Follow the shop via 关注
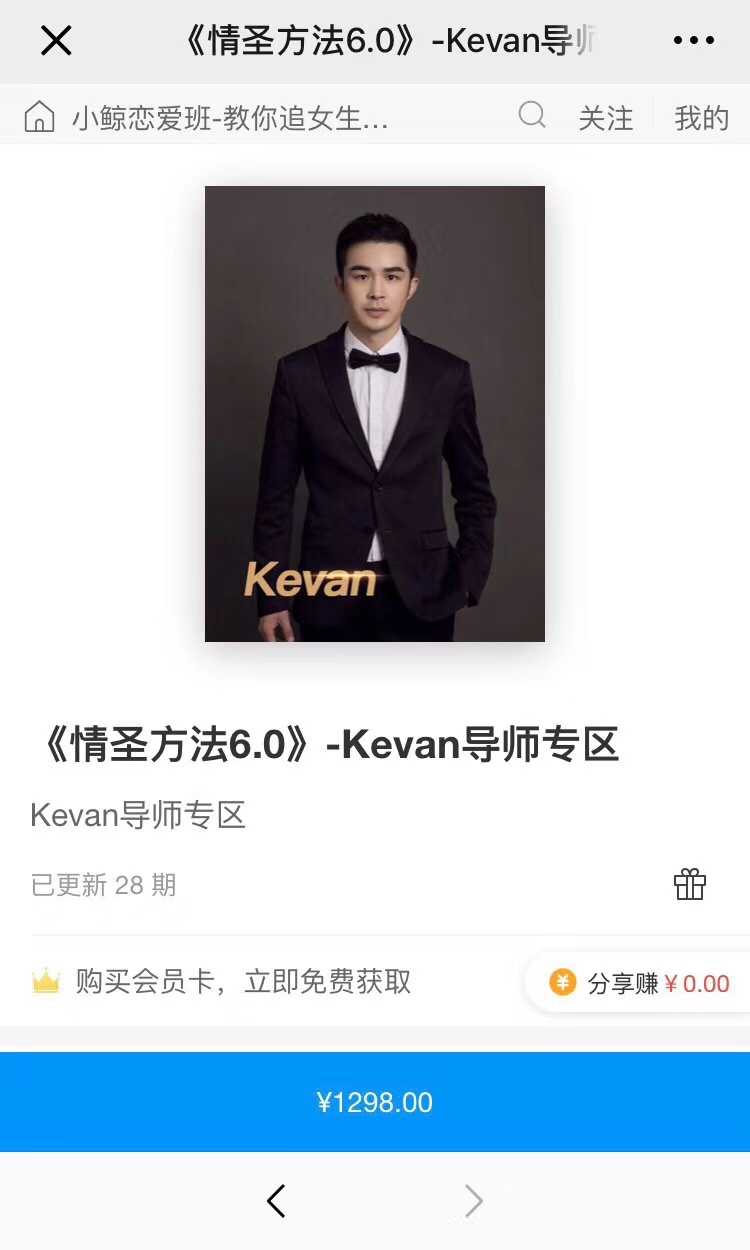This screenshot has height=1250, width=750. pos(605,118)
